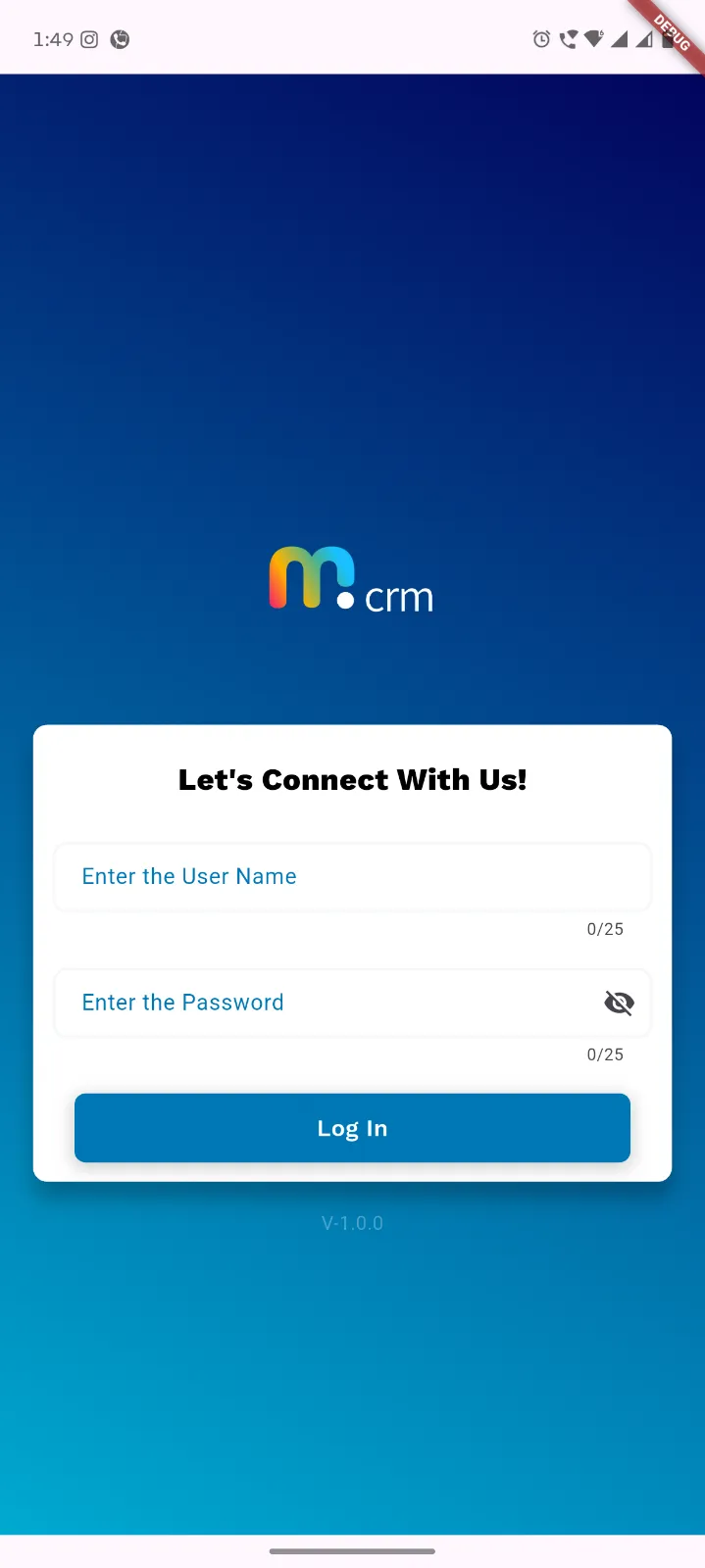Focus the Enter the User Name field
This screenshot has height=1568, width=705.
352,877
